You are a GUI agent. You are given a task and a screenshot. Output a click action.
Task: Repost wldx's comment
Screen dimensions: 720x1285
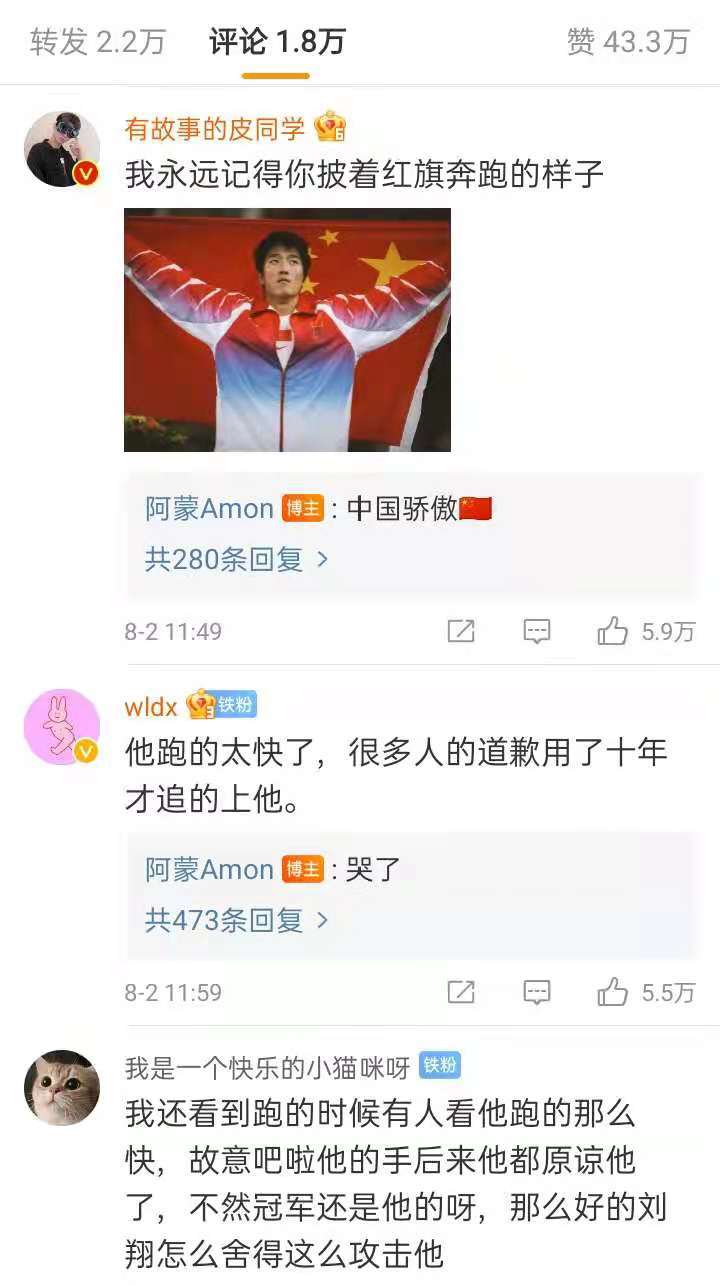coord(461,992)
